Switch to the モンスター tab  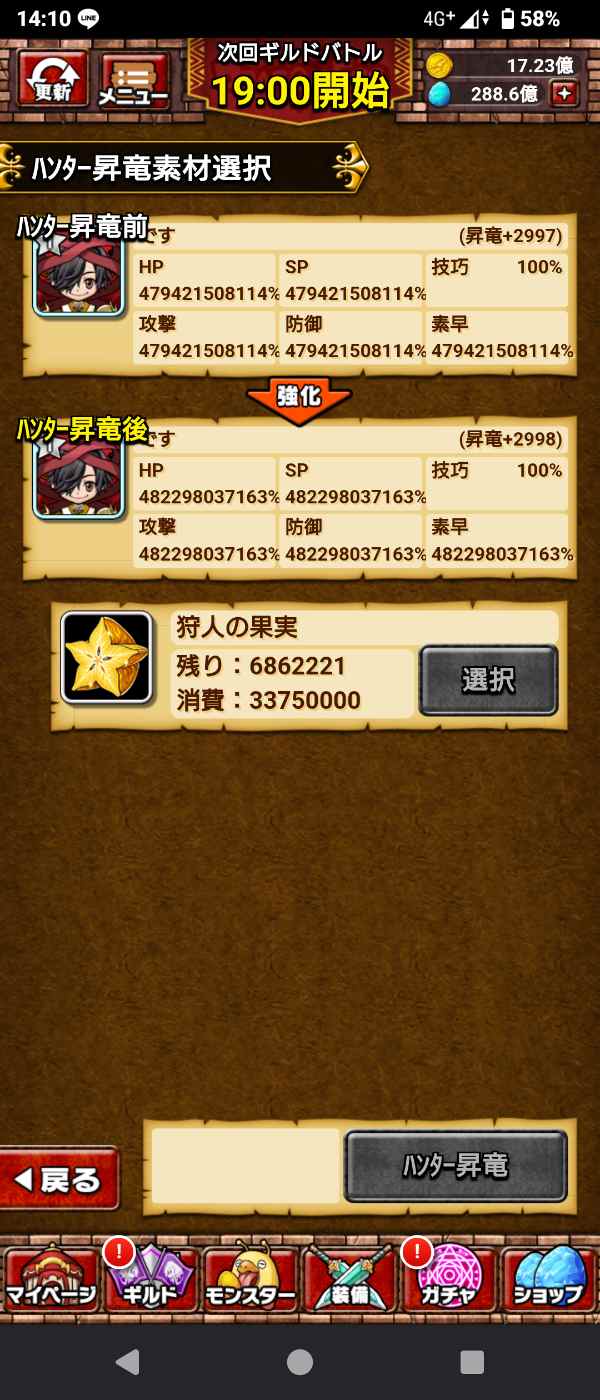[250, 1278]
